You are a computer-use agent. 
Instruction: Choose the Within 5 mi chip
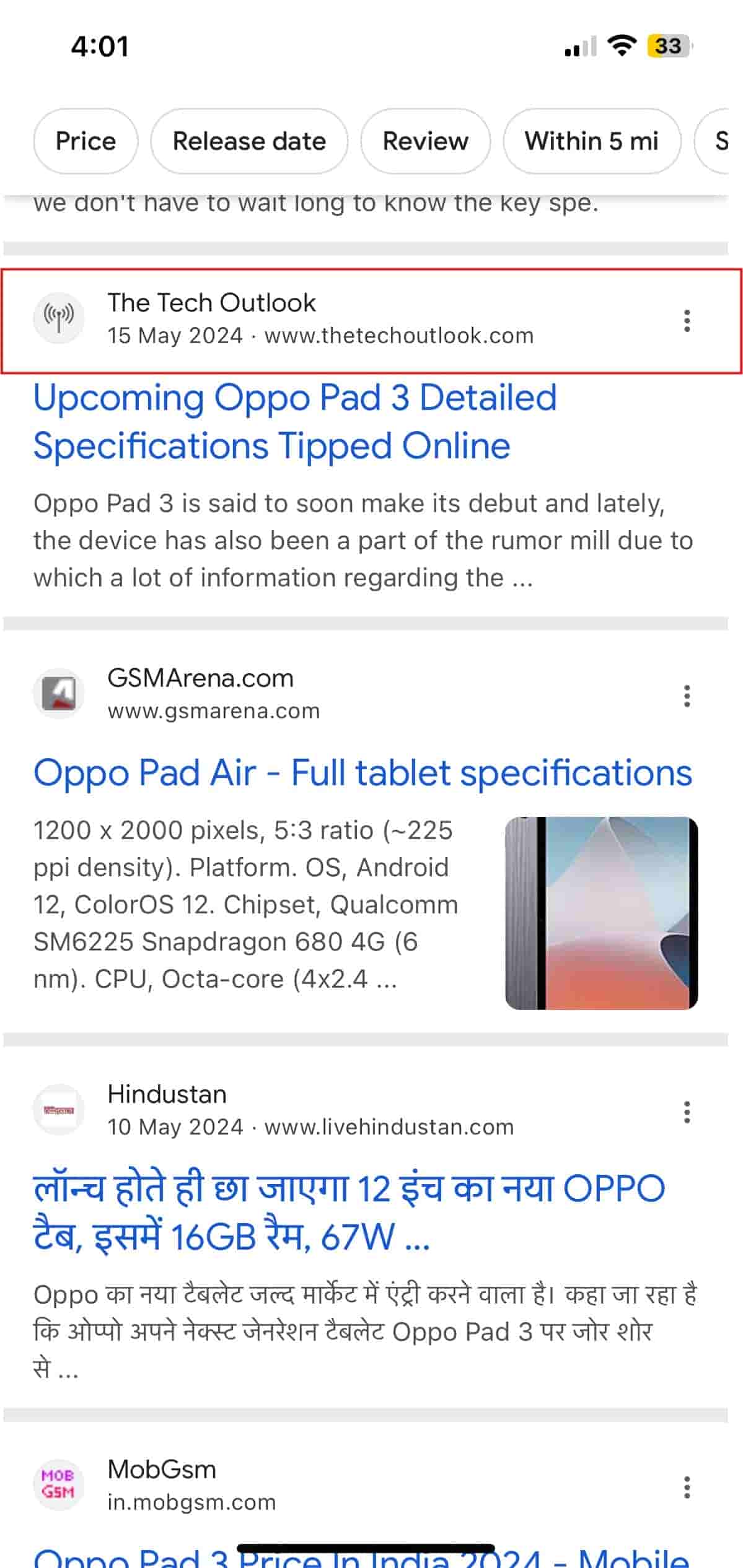click(591, 141)
